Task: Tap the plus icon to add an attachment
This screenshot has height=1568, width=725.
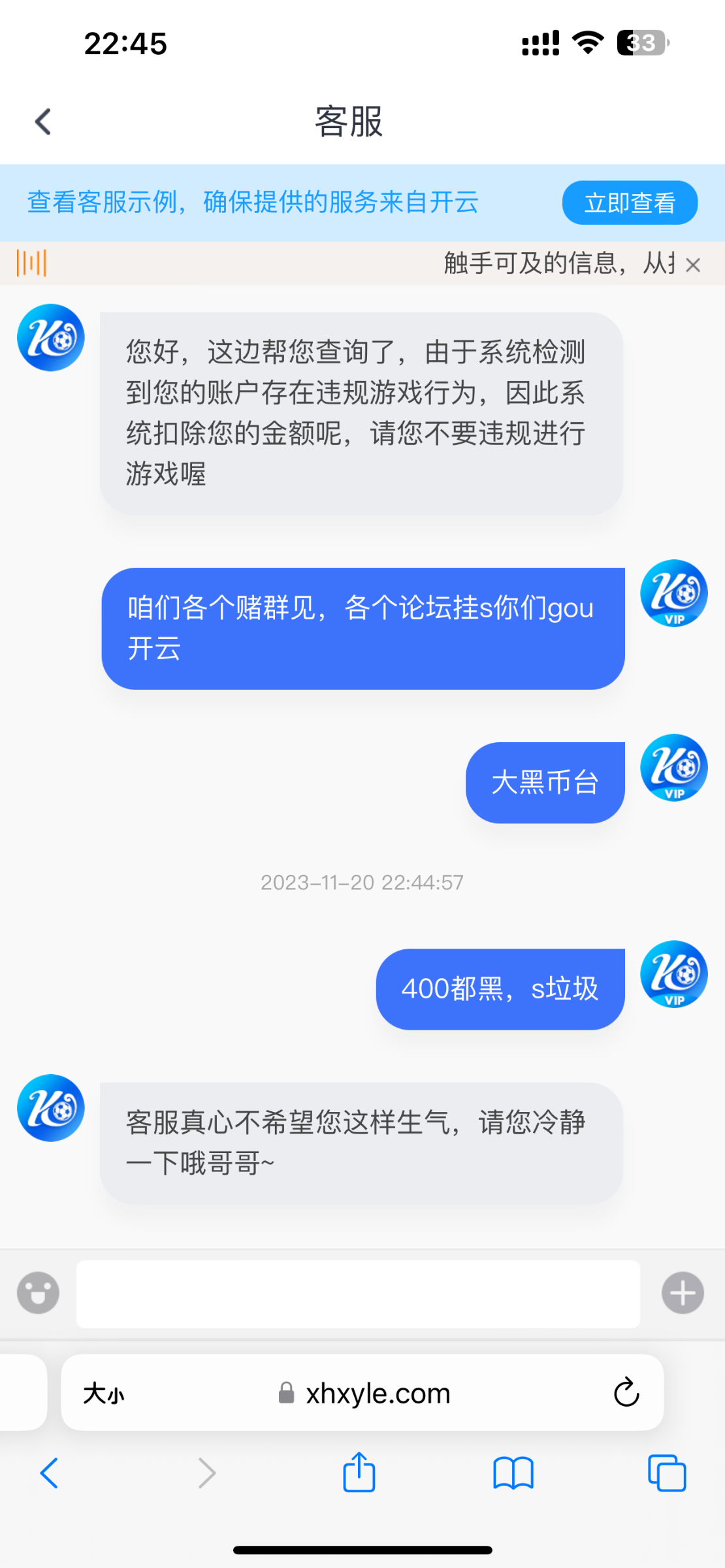Action: click(x=683, y=1292)
